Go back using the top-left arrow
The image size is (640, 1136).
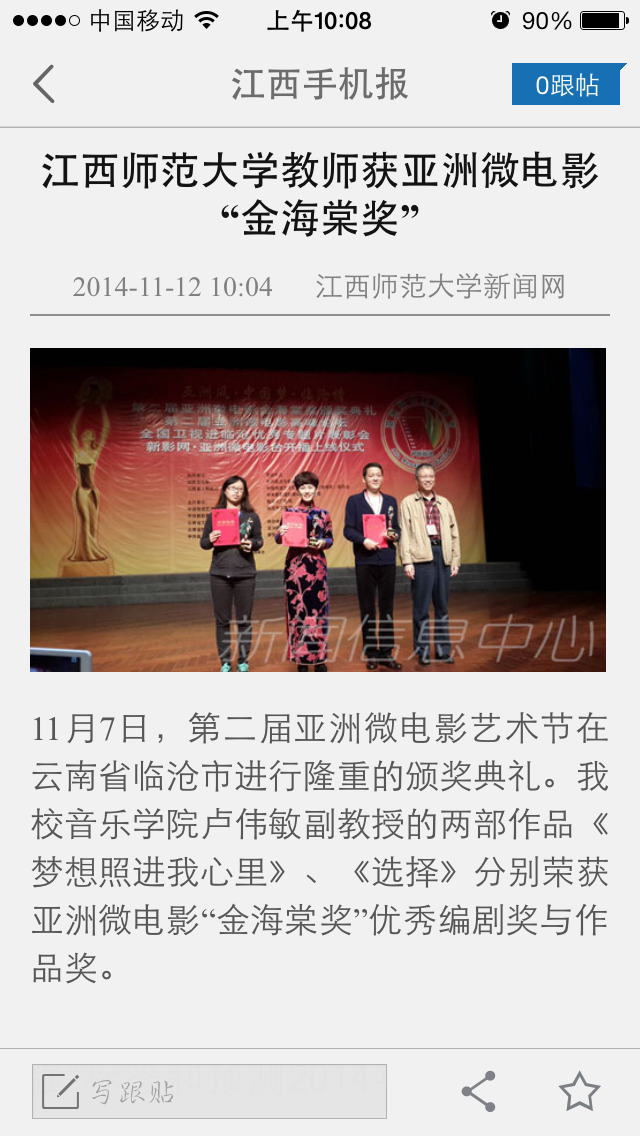click(x=43, y=85)
